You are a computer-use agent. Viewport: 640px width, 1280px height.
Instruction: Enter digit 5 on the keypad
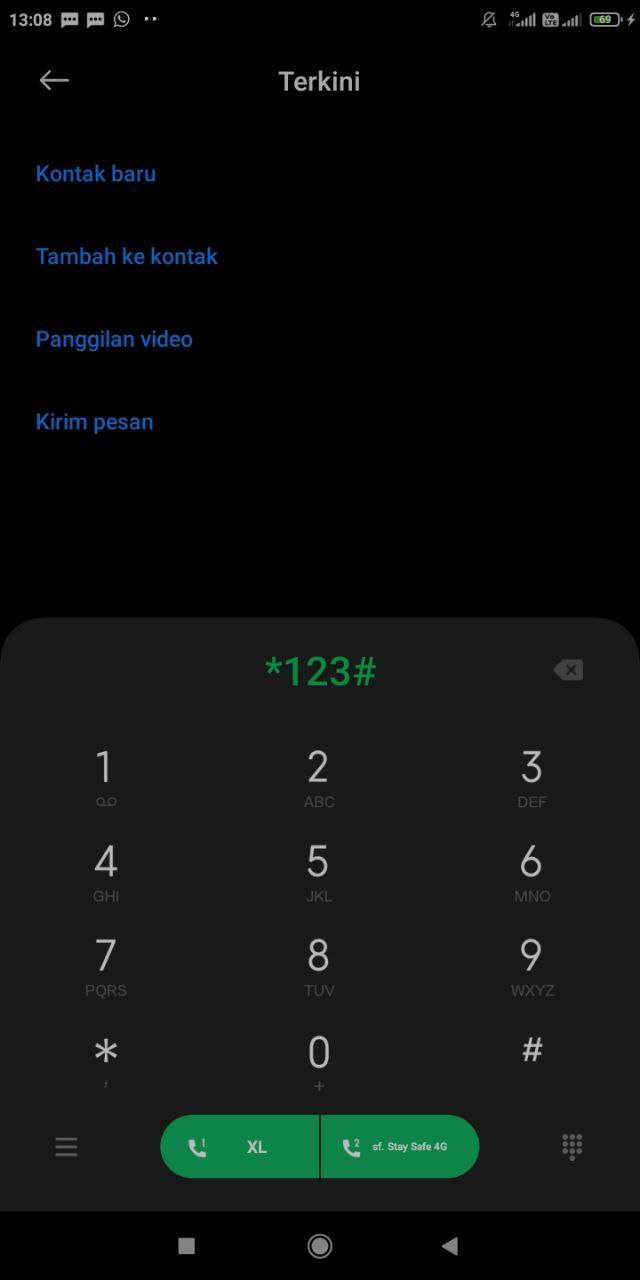point(319,872)
